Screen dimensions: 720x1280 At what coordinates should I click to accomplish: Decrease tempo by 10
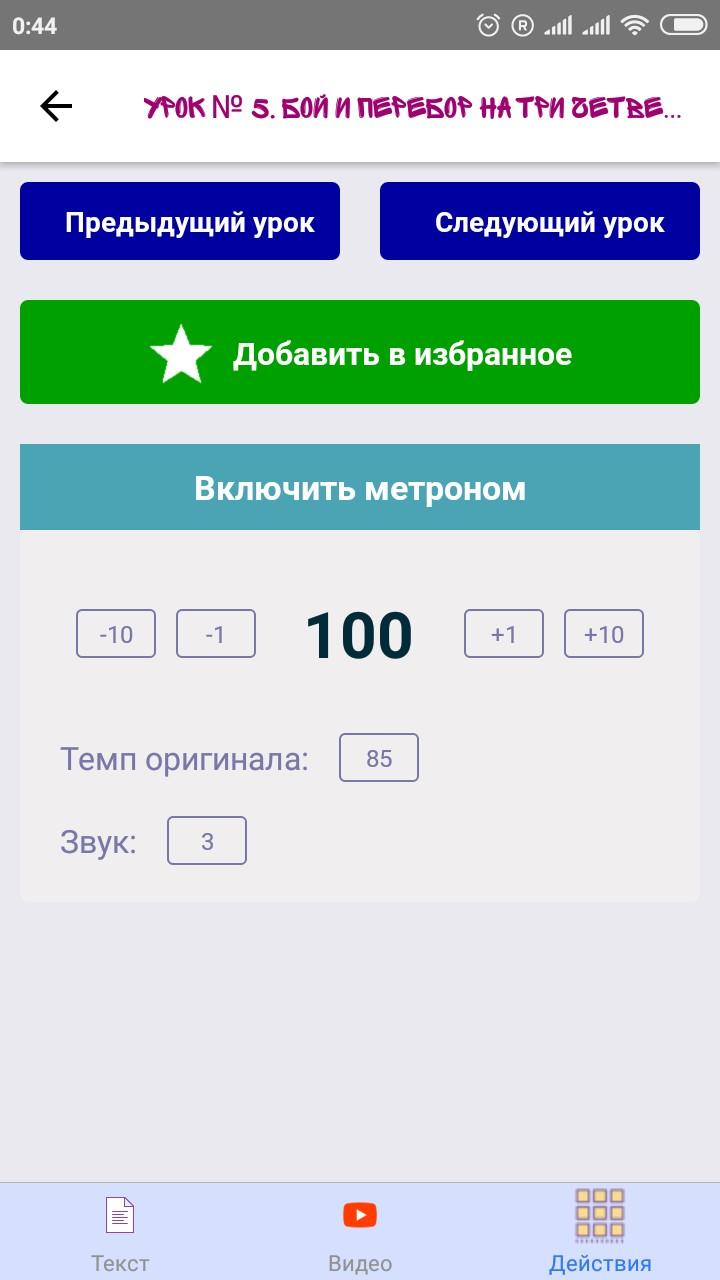click(116, 634)
